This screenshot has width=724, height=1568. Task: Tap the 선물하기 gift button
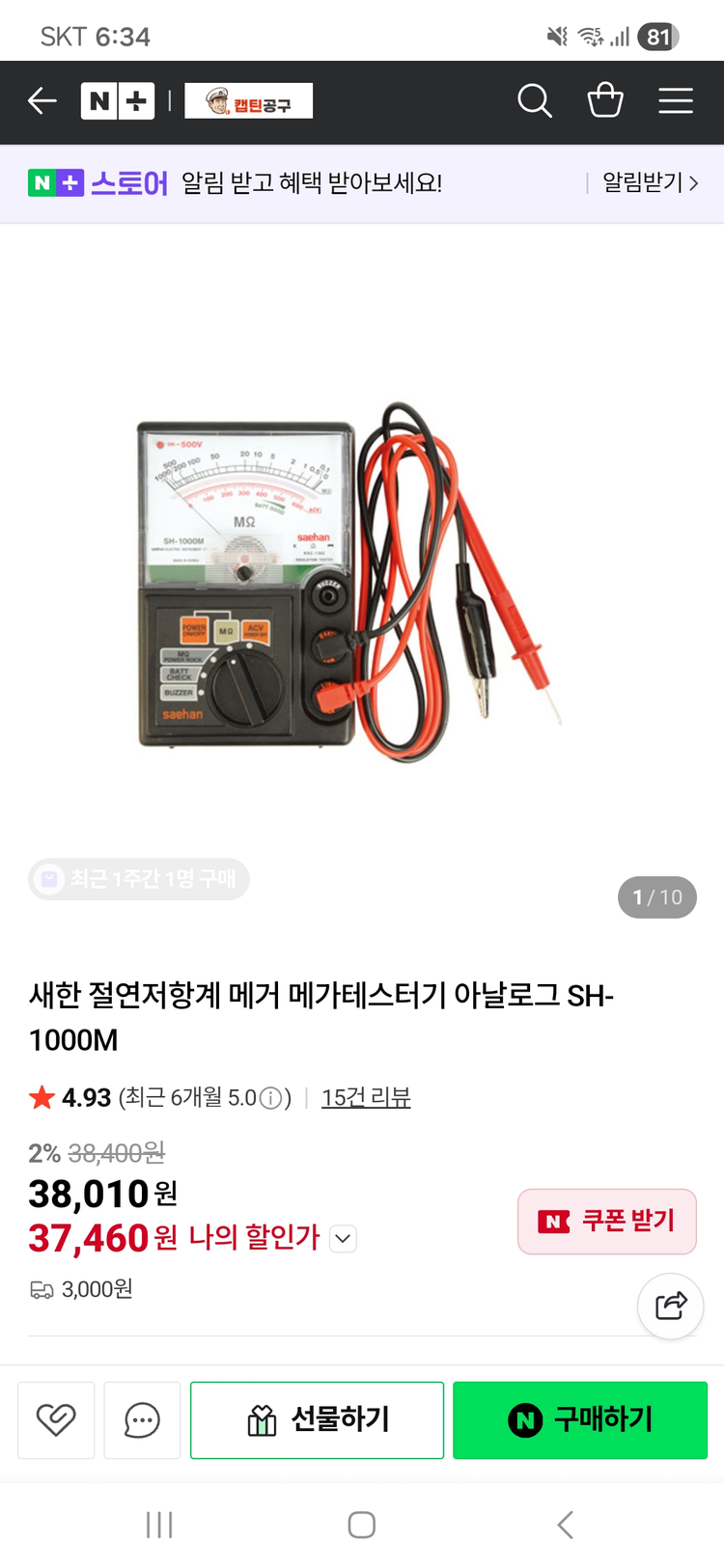[317, 1419]
